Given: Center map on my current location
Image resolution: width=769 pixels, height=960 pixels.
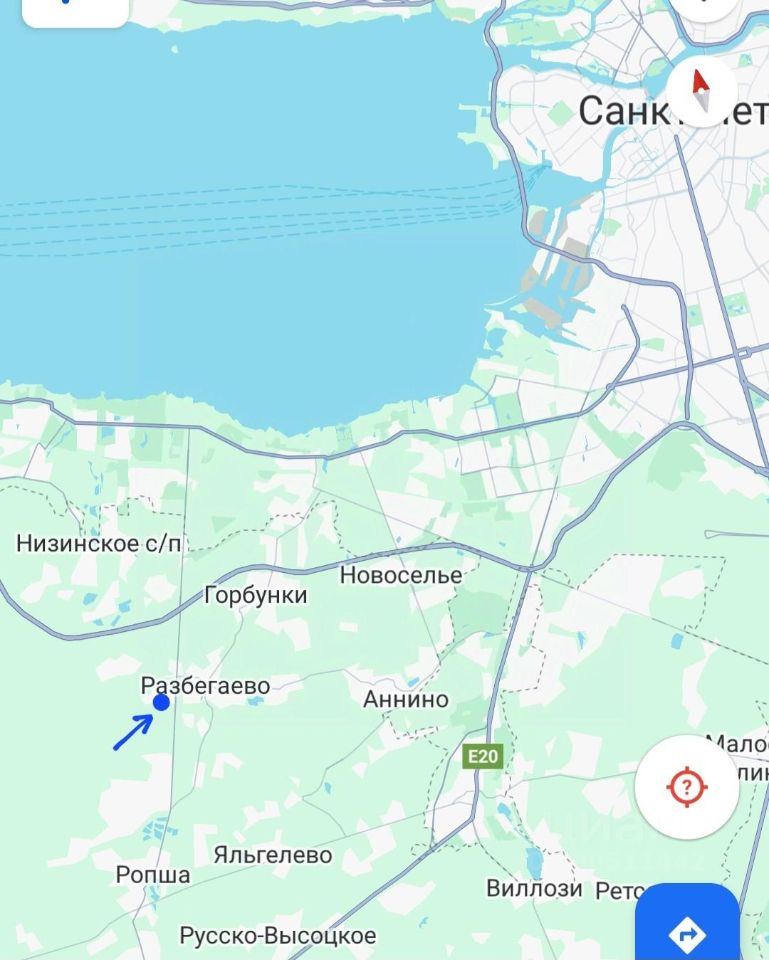Looking at the screenshot, I should pyautogui.click(x=686, y=787).
